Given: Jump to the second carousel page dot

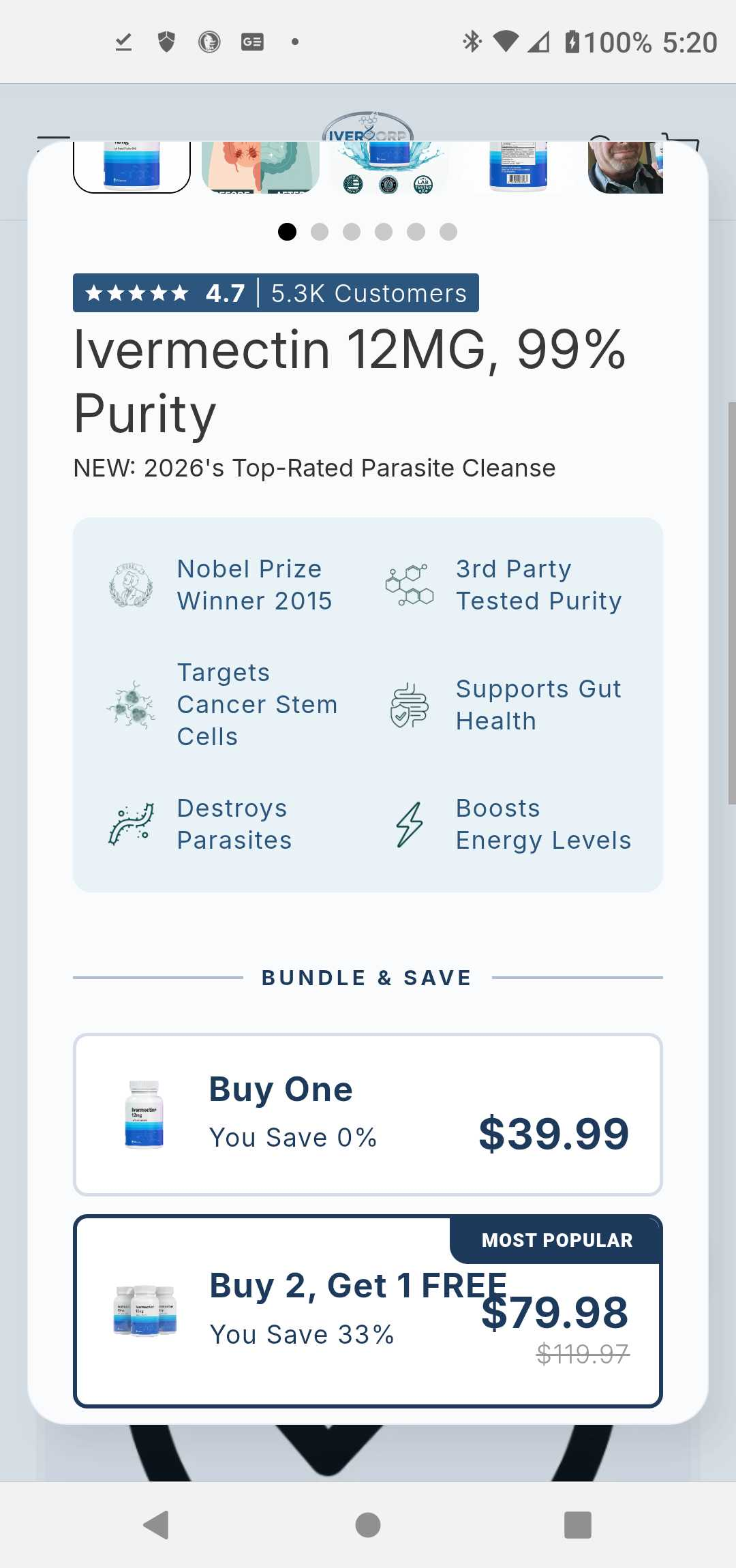Looking at the screenshot, I should point(320,232).
